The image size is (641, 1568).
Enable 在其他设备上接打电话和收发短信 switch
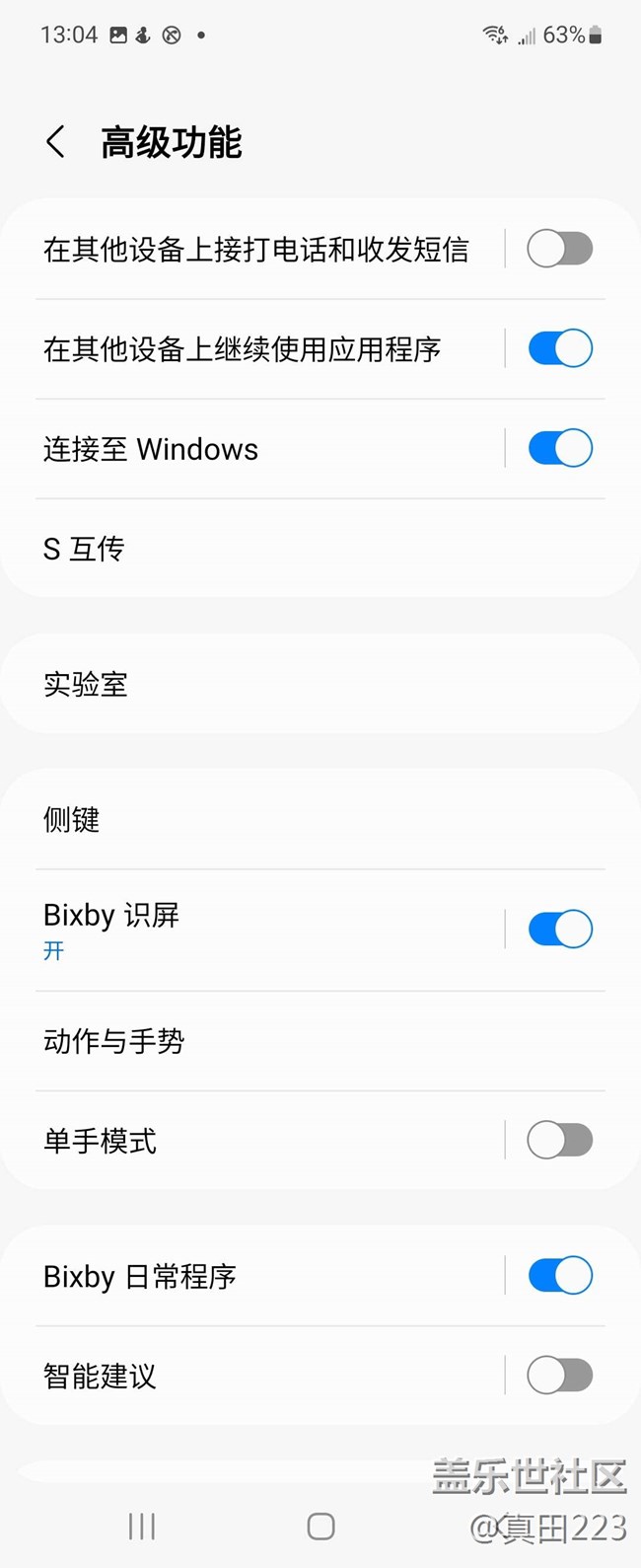pyautogui.click(x=559, y=249)
